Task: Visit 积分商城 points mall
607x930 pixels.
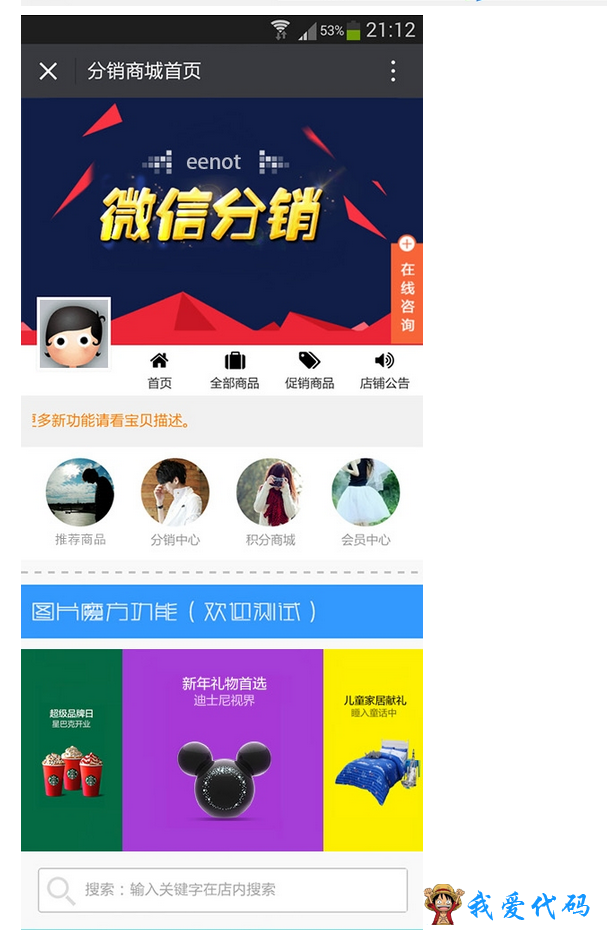Action: click(271, 501)
